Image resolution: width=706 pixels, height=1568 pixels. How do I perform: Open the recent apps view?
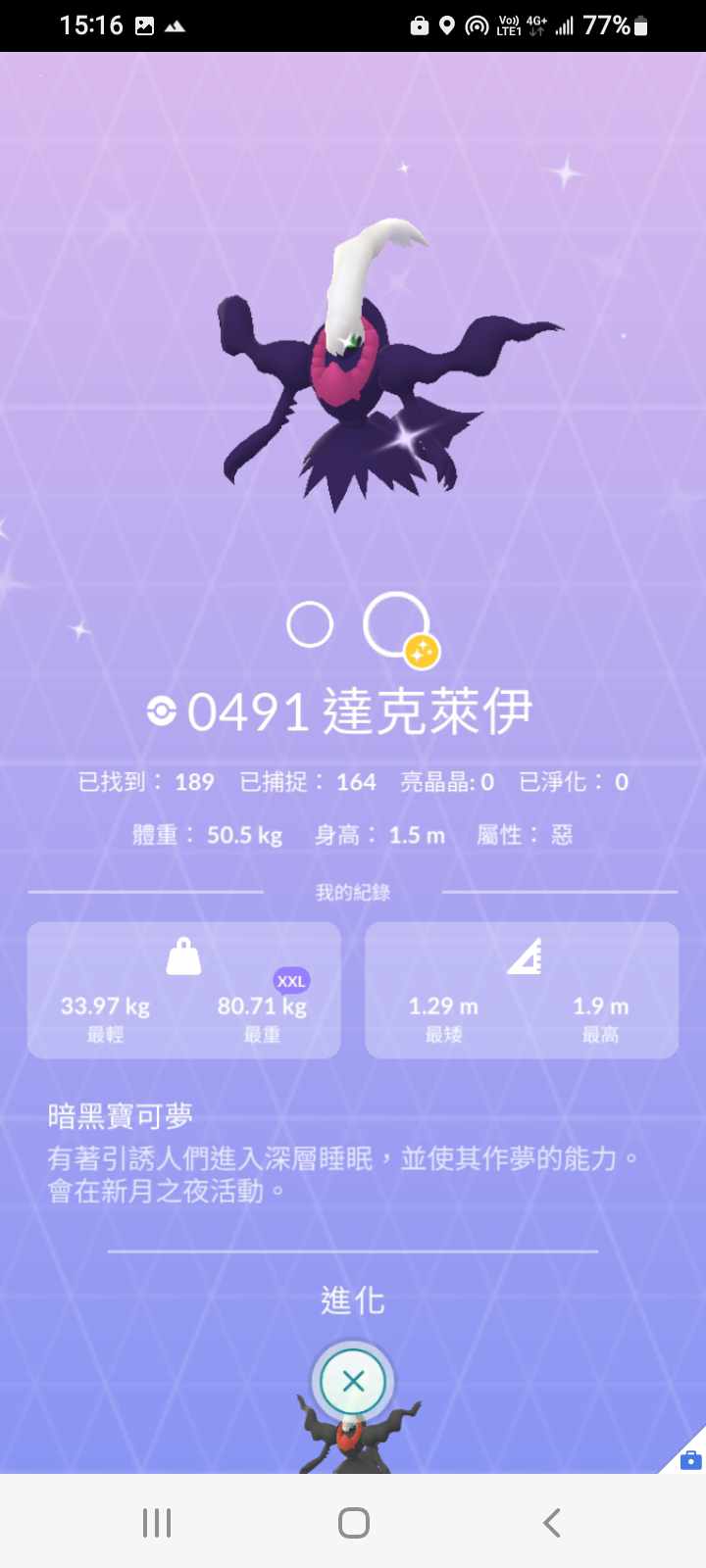tap(157, 1522)
